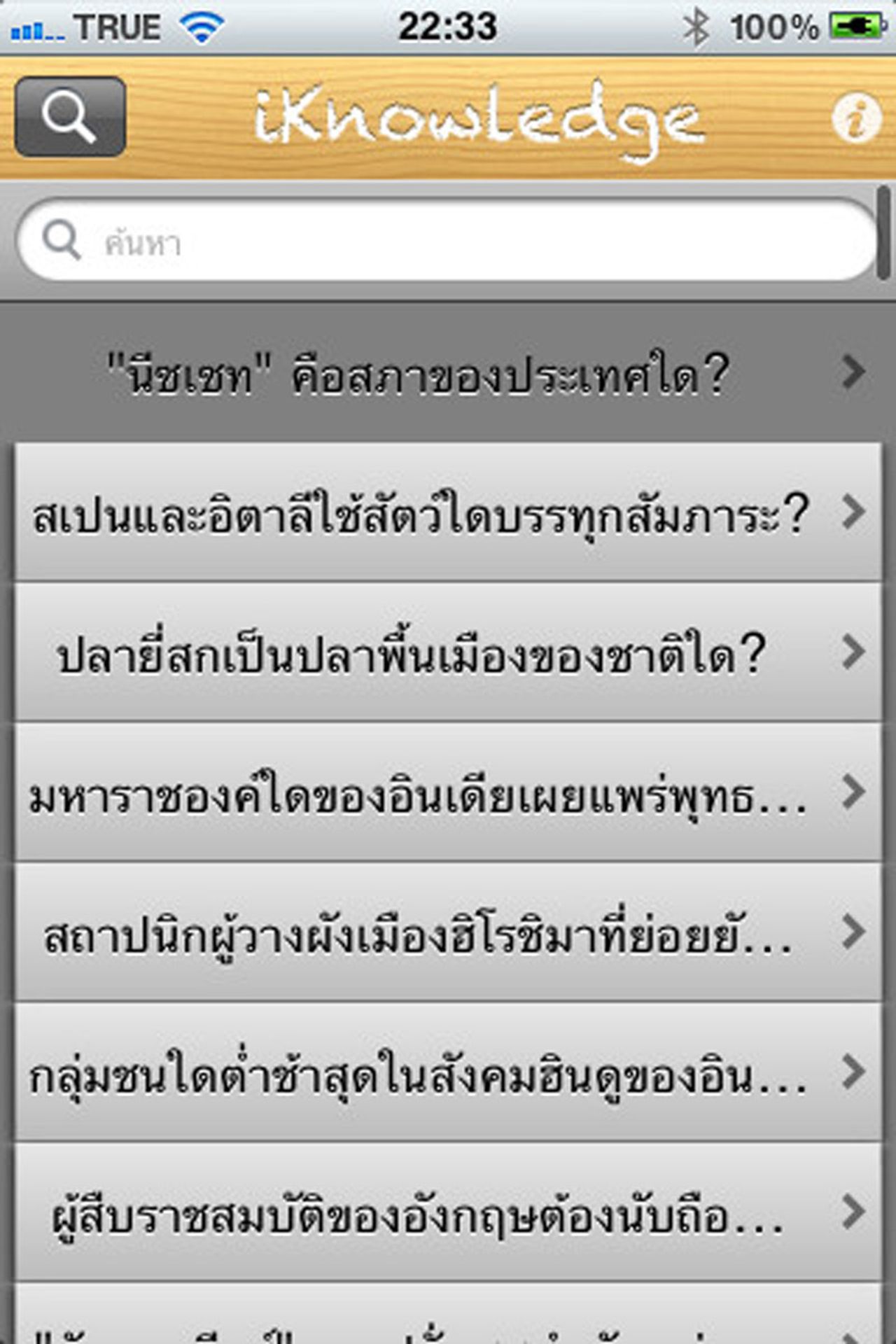The image size is (896, 1344).
Task: Open the question starting with สเปนและอิตาลี
Action: pos(448,513)
